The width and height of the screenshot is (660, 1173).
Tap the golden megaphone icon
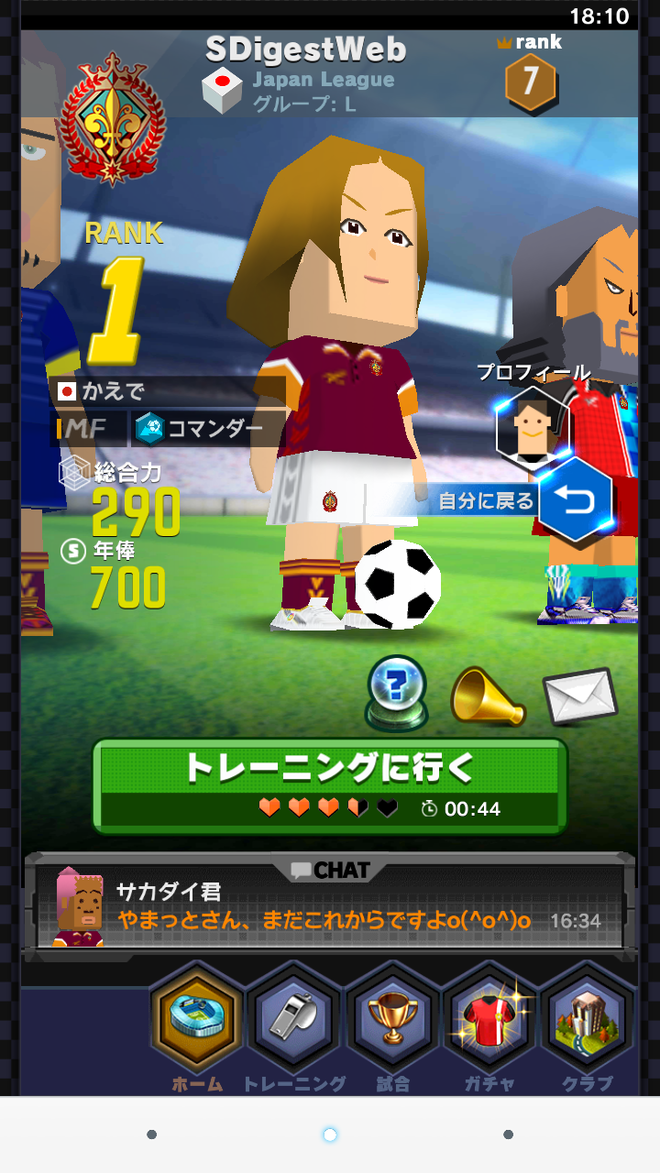(x=486, y=695)
